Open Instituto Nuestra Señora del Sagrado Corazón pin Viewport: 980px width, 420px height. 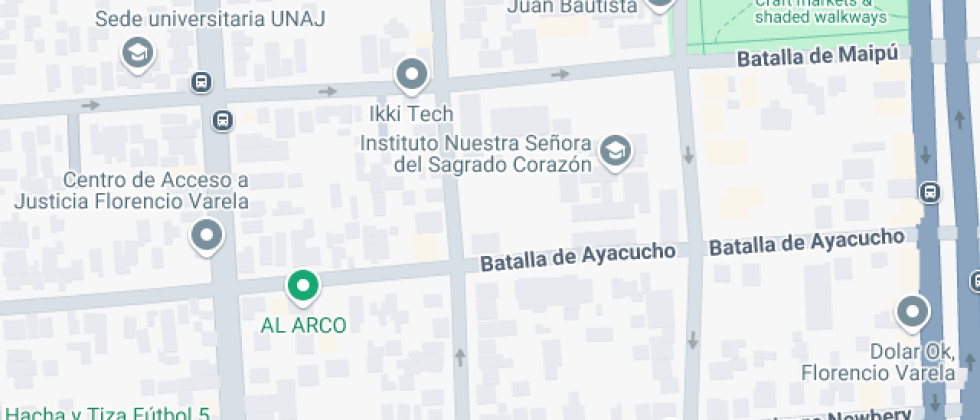pos(616,153)
